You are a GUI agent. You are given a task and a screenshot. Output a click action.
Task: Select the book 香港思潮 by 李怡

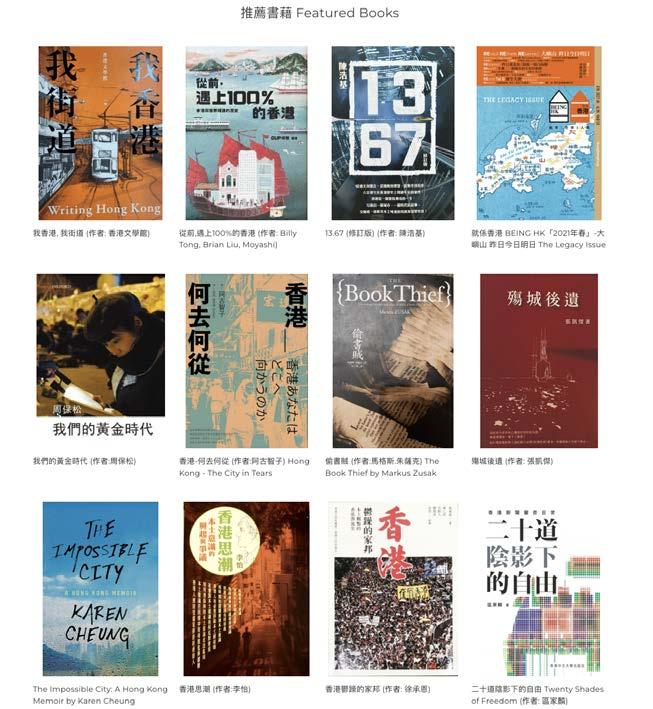tap(246, 589)
